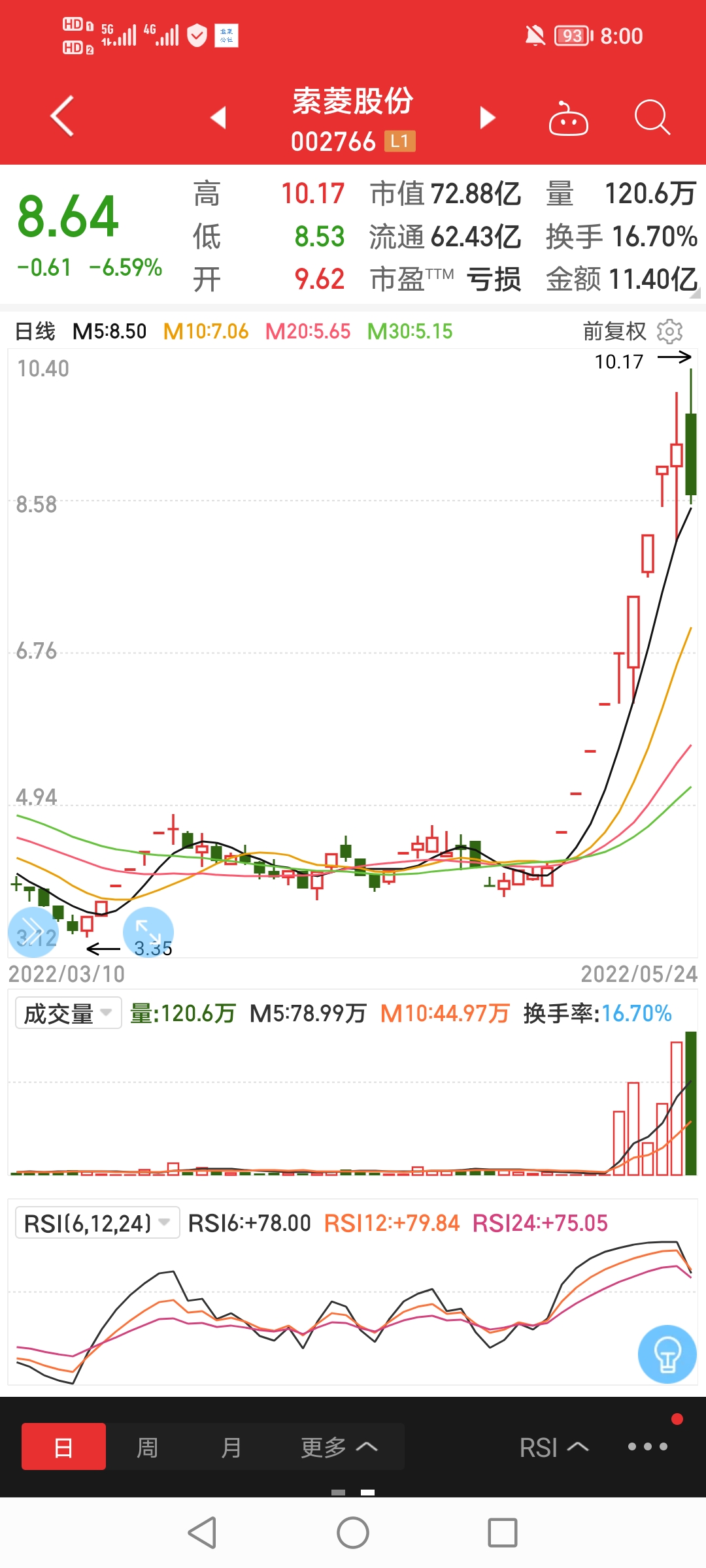
Task: Go back using the top-left arrow
Action: [x=62, y=117]
